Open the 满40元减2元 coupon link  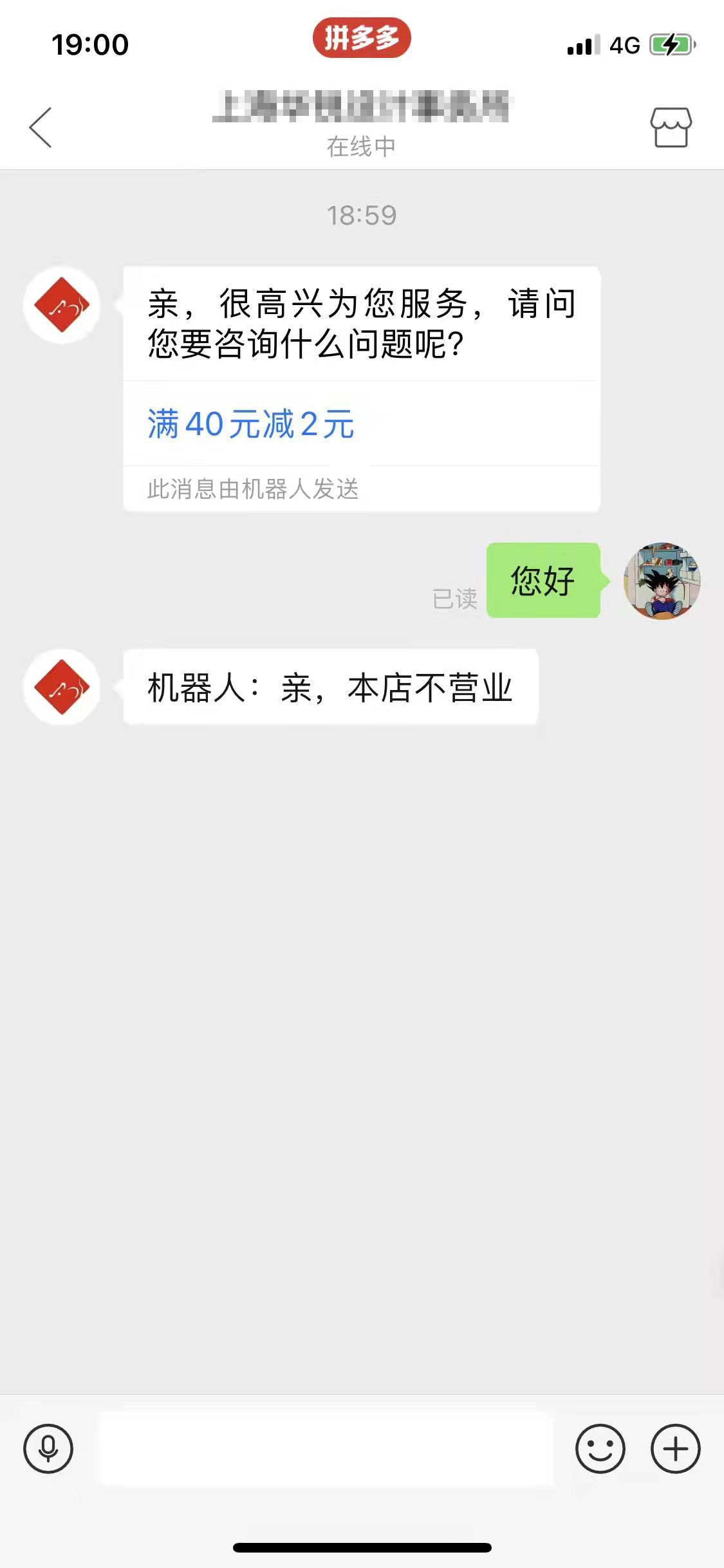(x=250, y=424)
